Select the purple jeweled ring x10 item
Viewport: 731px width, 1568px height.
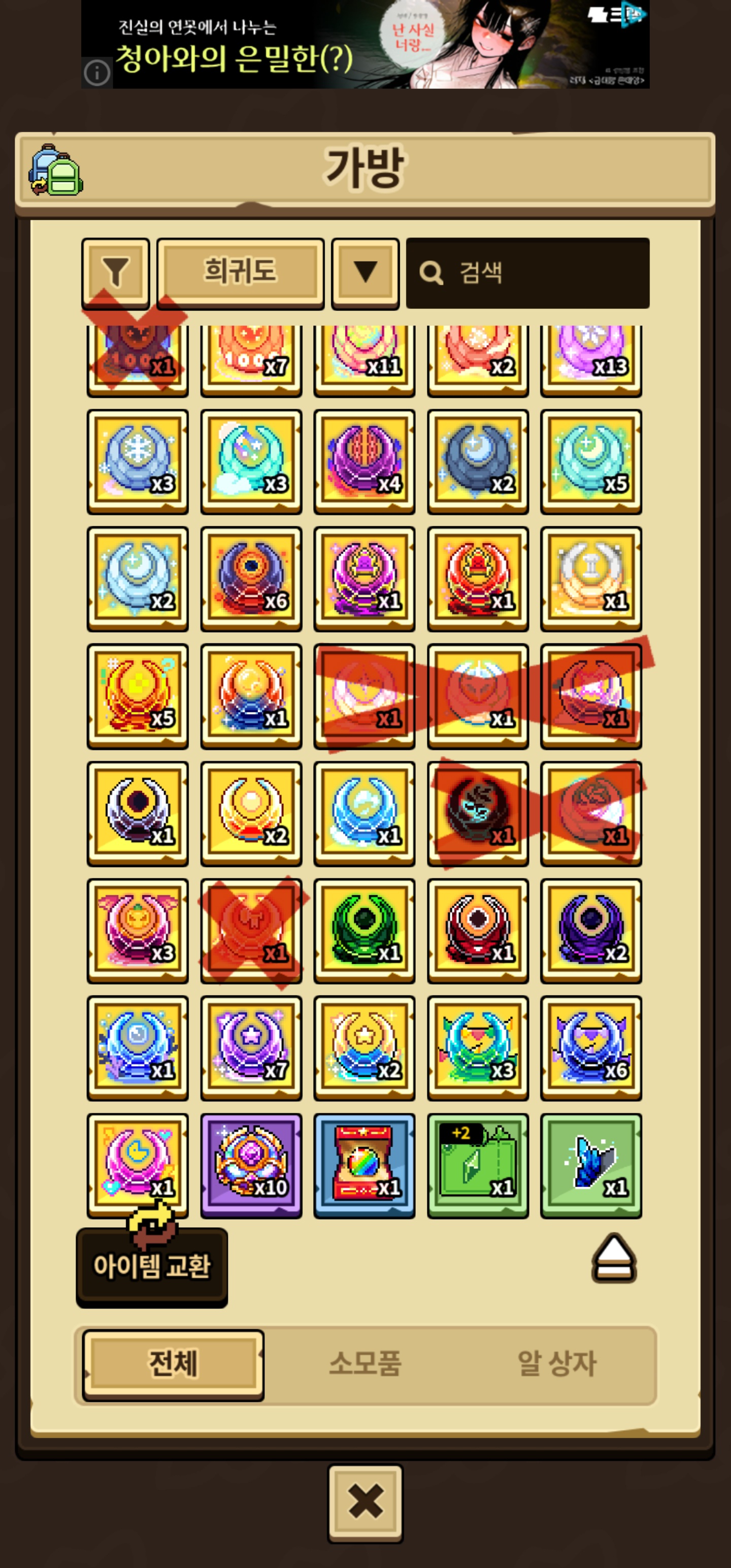251,1164
